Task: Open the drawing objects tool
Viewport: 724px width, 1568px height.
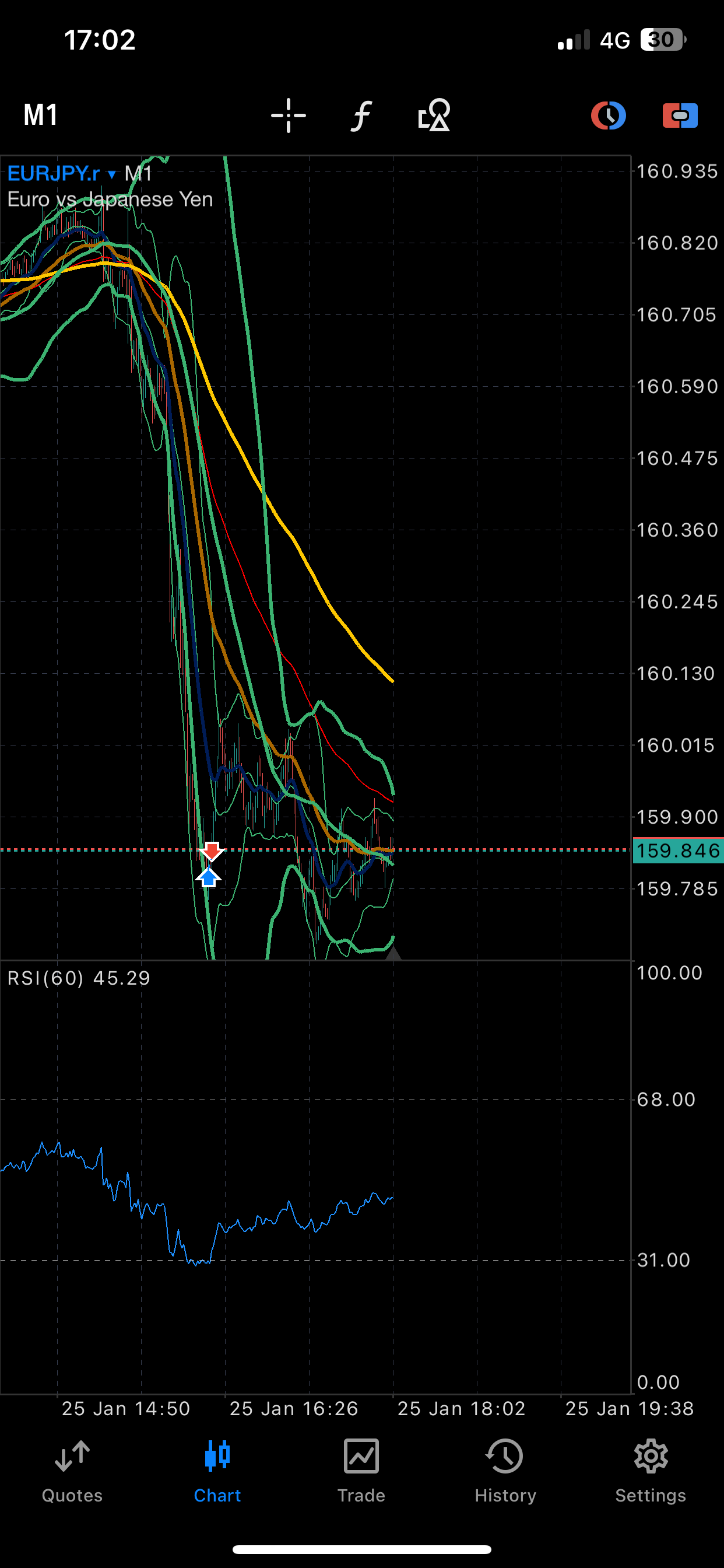Action: coord(434,115)
